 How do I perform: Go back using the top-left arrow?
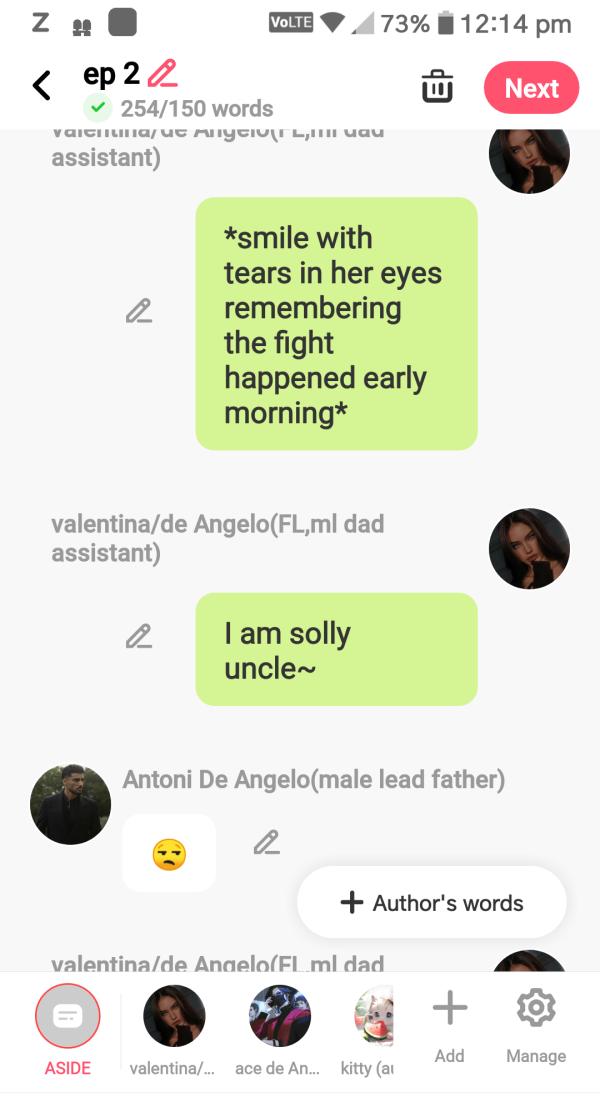42,86
